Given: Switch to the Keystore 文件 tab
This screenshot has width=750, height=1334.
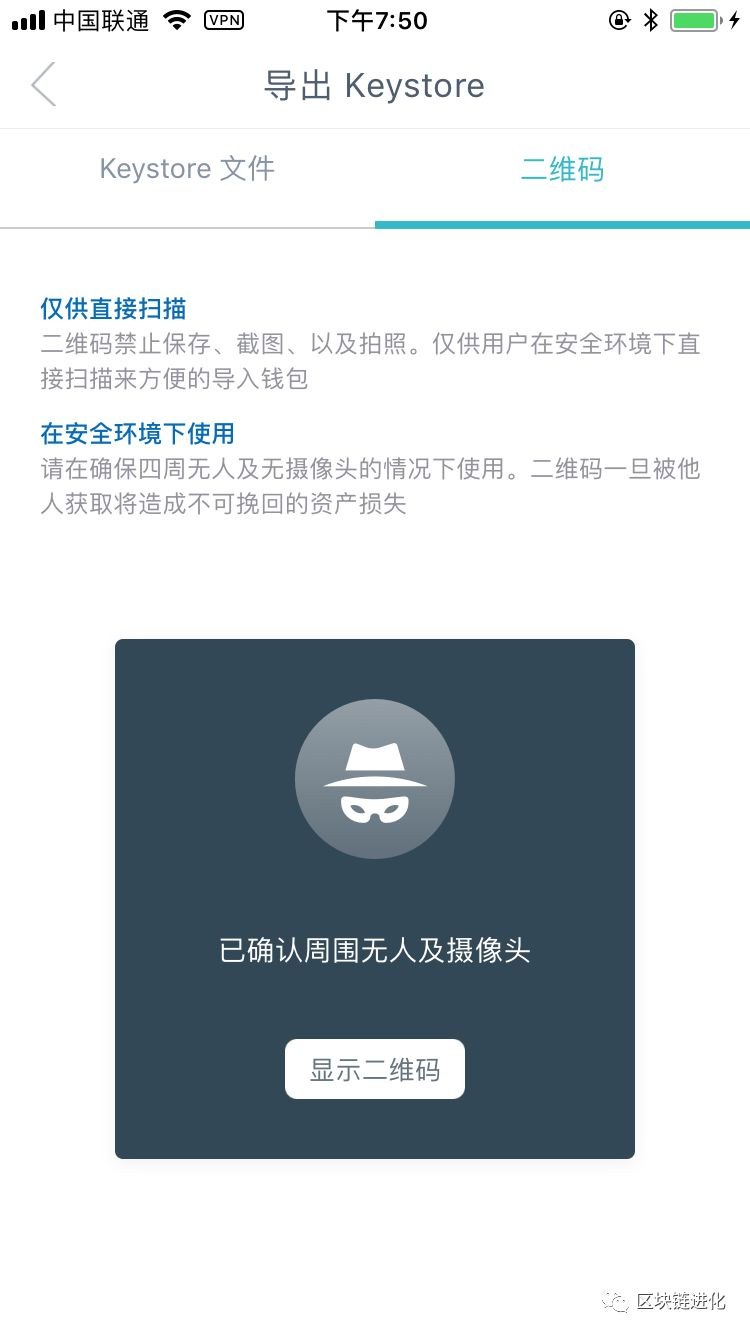Looking at the screenshot, I should coord(186,168).
